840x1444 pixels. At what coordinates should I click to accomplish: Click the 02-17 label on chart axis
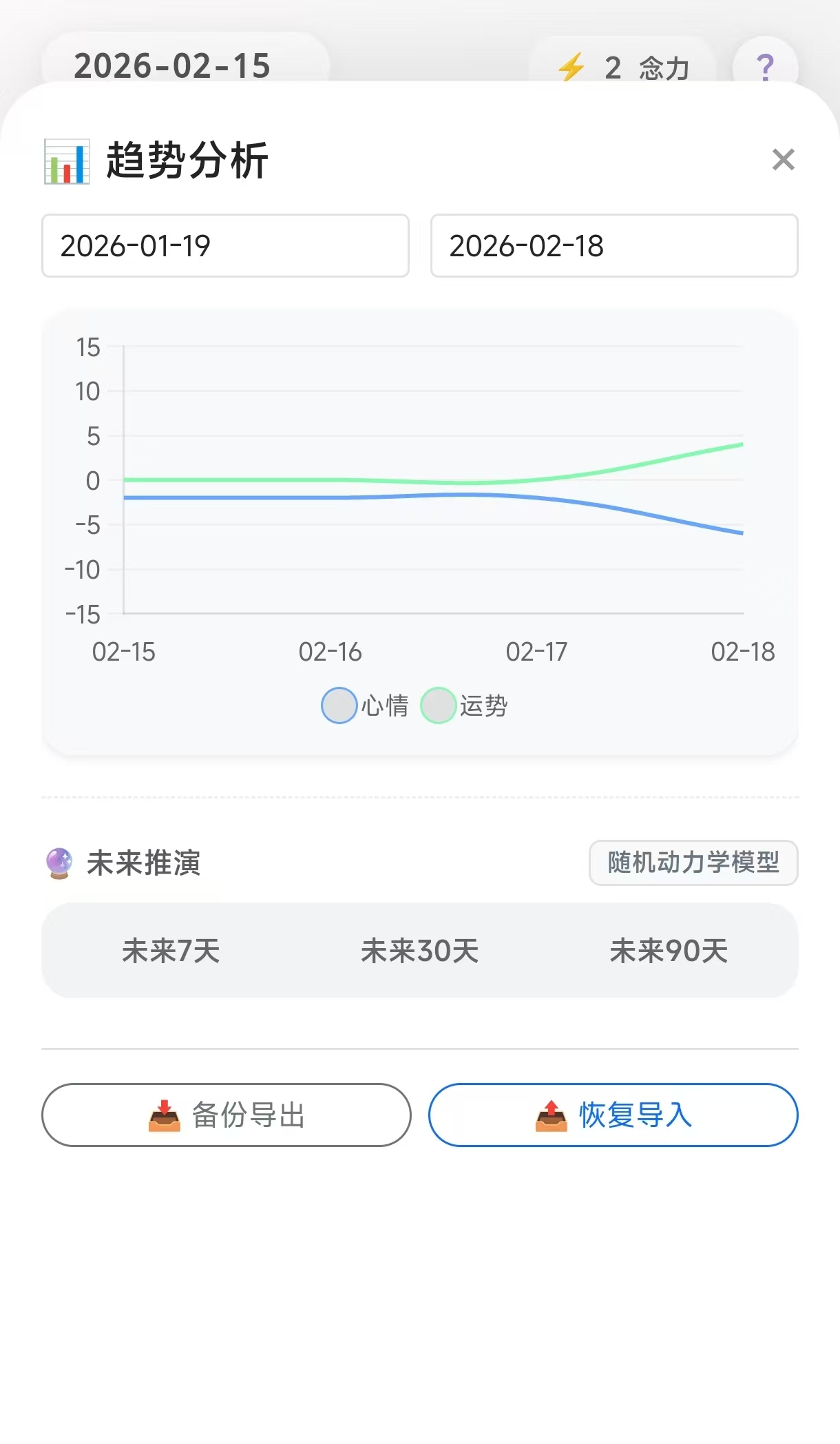(x=538, y=651)
